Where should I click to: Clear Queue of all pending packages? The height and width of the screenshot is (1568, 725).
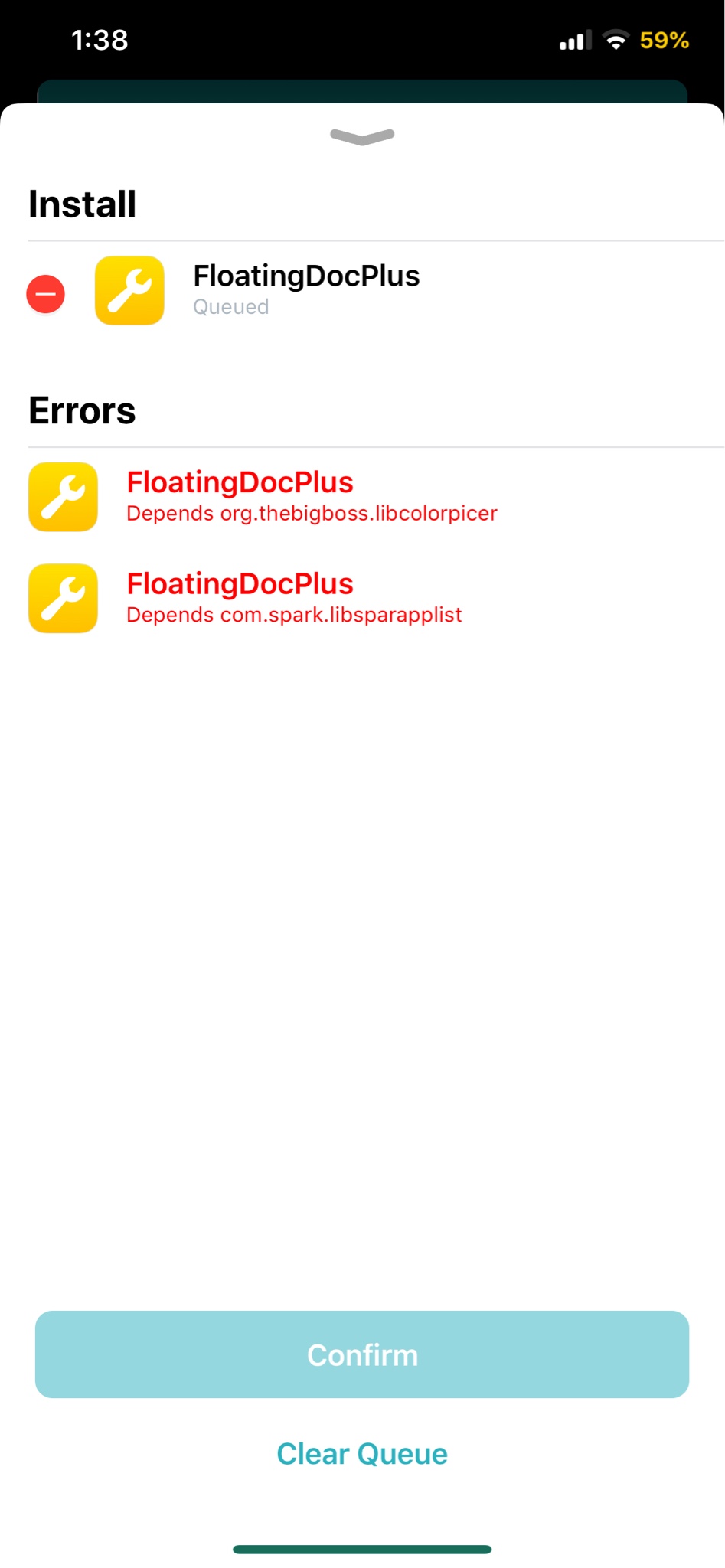(362, 1453)
